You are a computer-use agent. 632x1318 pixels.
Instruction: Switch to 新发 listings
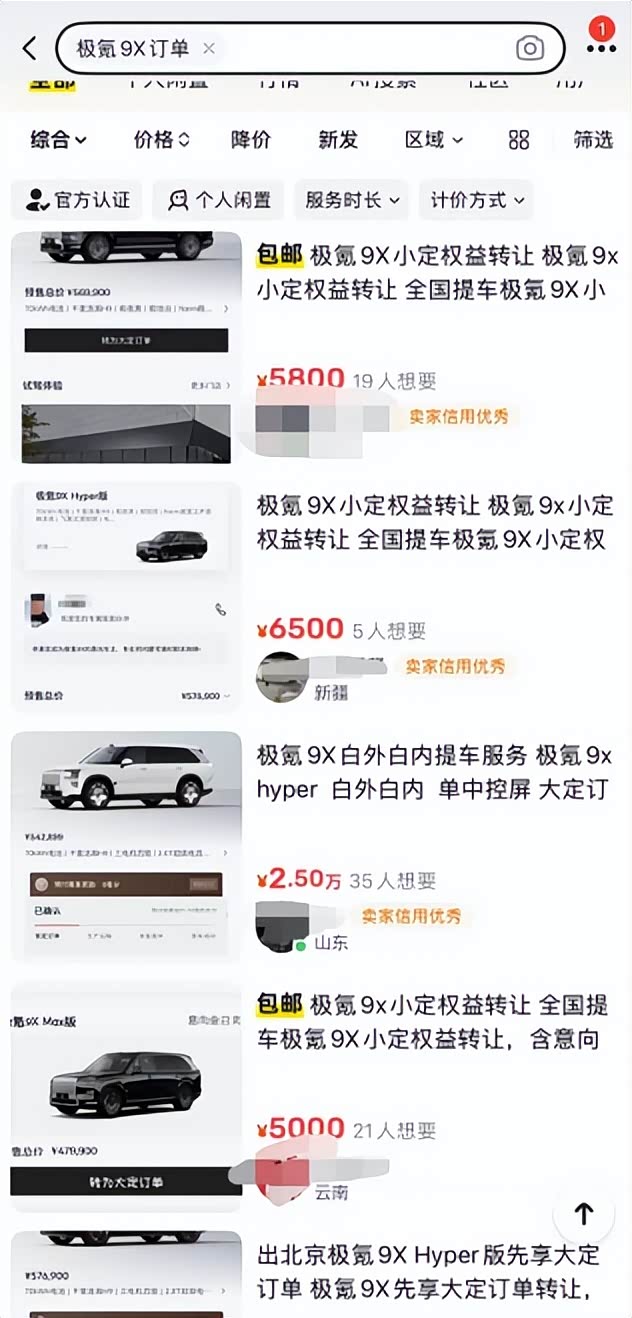click(x=338, y=140)
